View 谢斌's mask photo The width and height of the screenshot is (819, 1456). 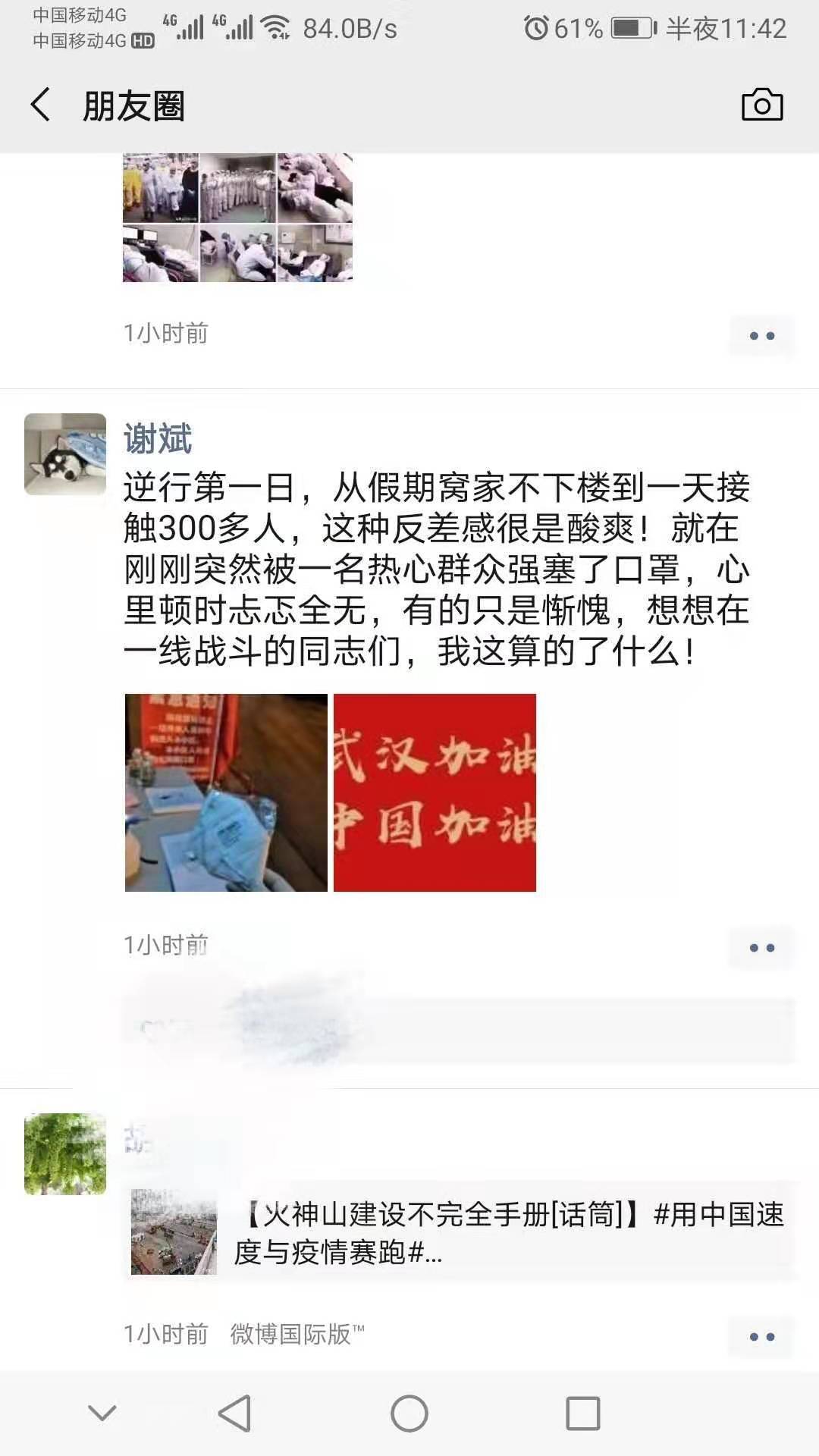tap(226, 792)
